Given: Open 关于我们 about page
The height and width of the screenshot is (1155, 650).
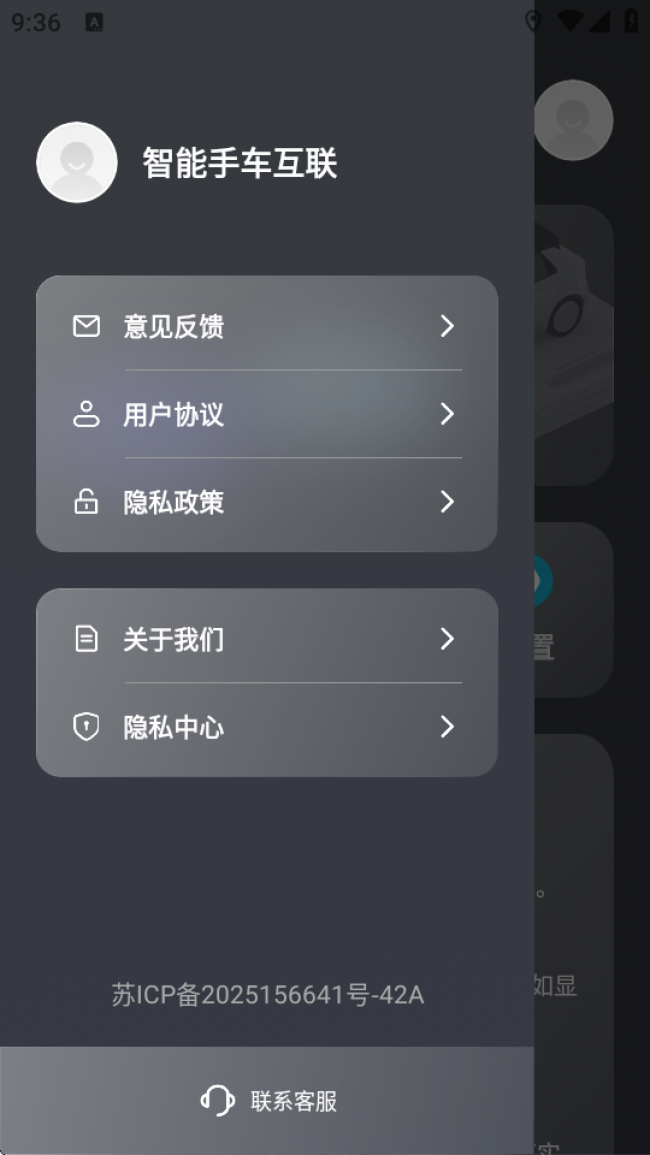Looking at the screenshot, I should tap(266, 639).
